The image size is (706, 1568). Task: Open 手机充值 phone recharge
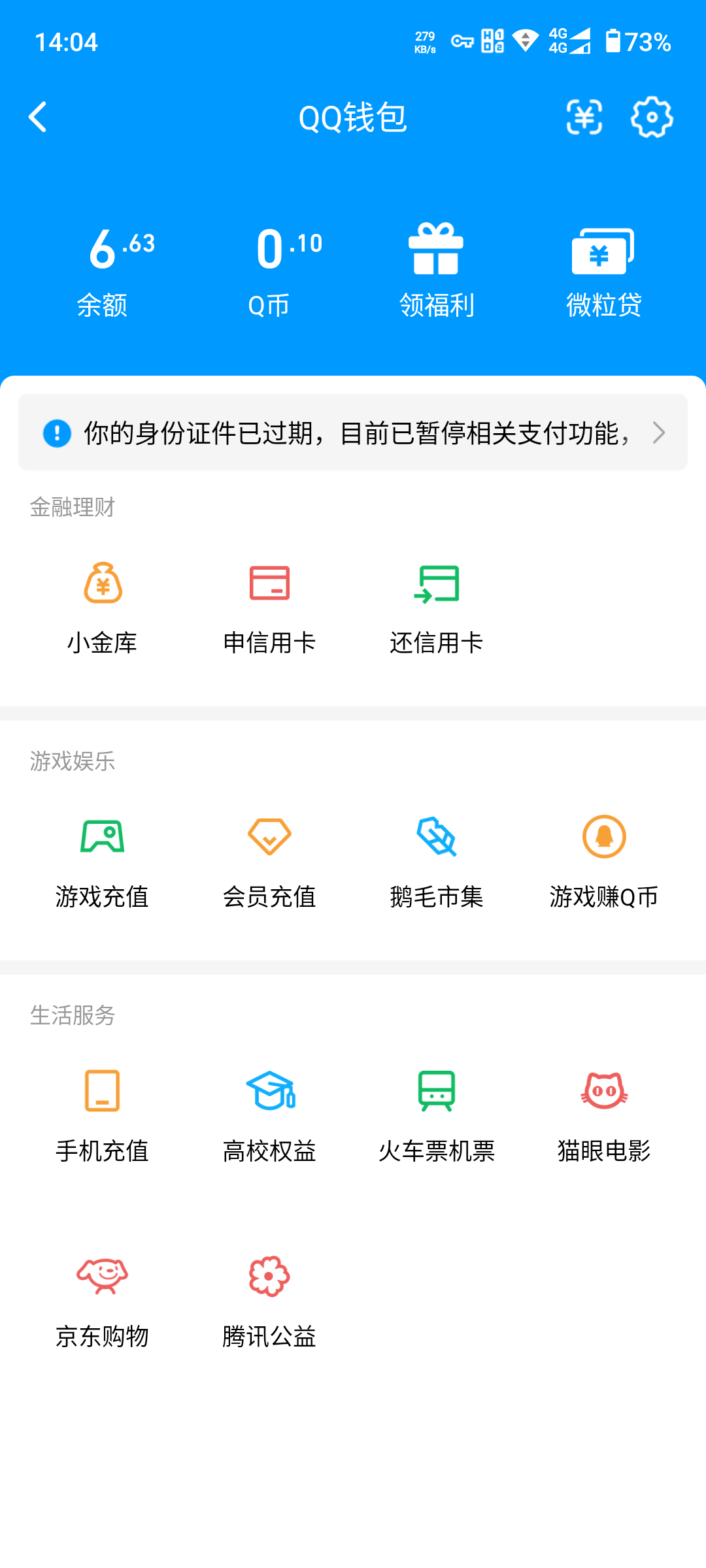tap(102, 1098)
